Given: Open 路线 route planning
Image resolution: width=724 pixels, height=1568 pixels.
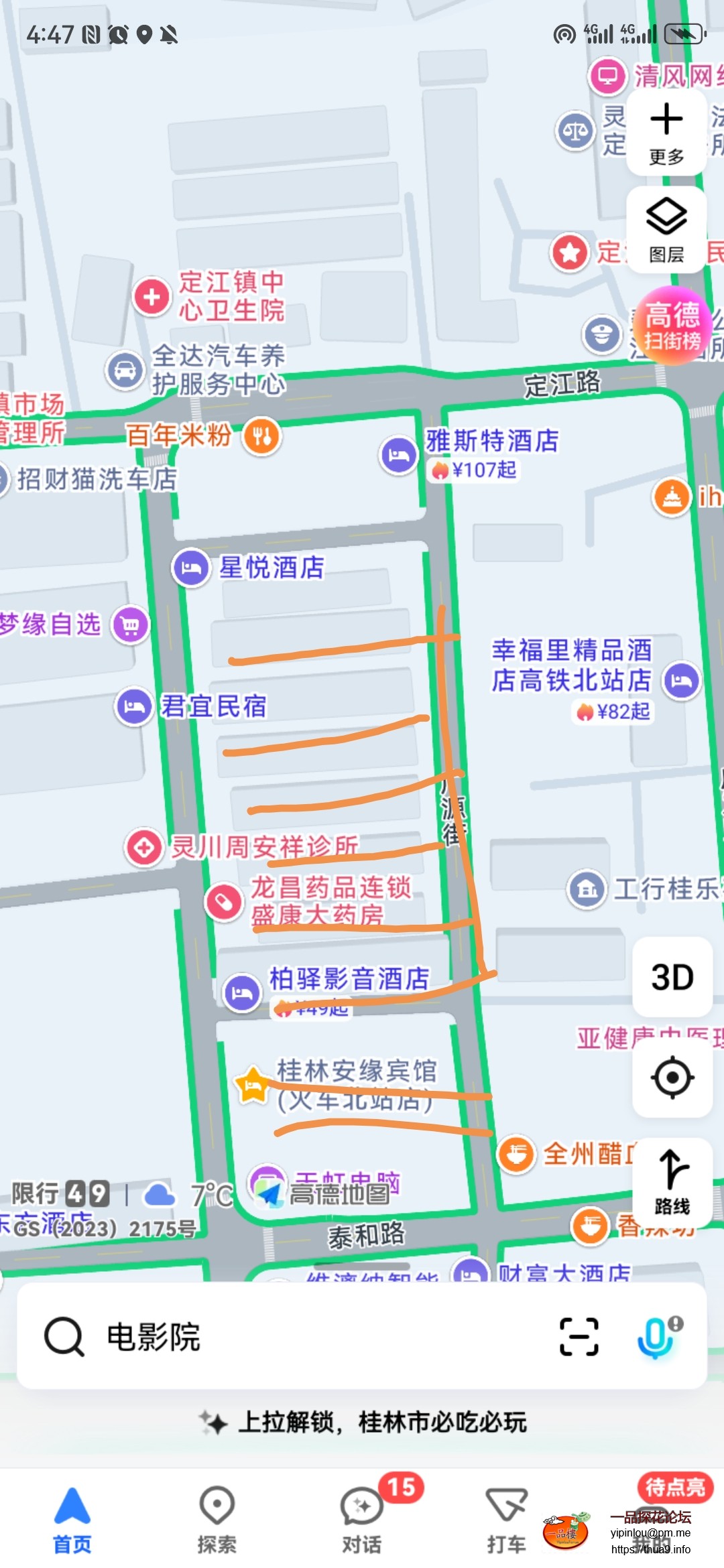Looking at the screenshot, I should pyautogui.click(x=672, y=1181).
